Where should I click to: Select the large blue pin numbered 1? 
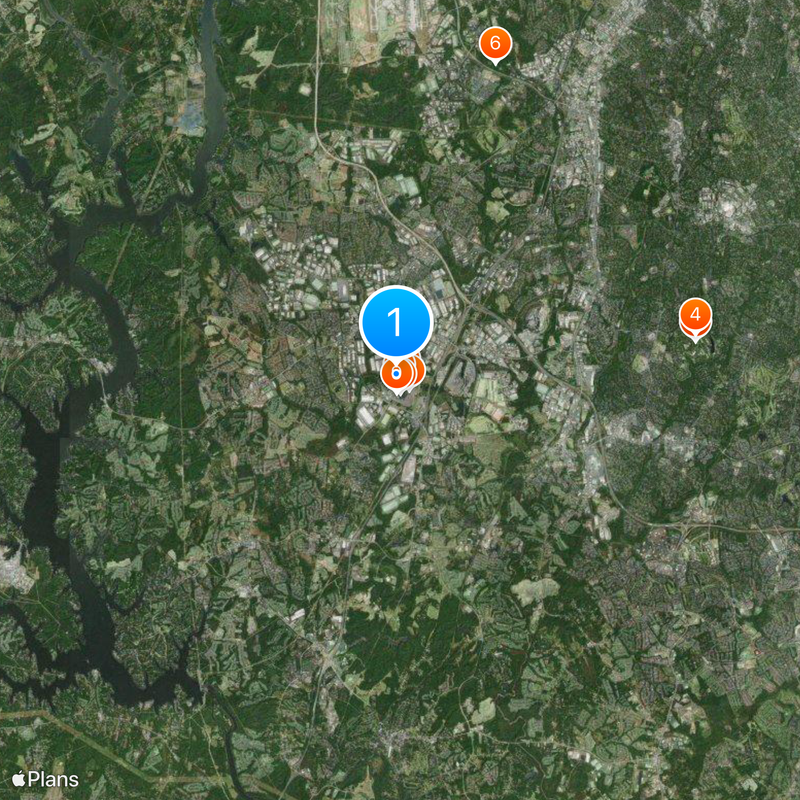[x=395, y=322]
